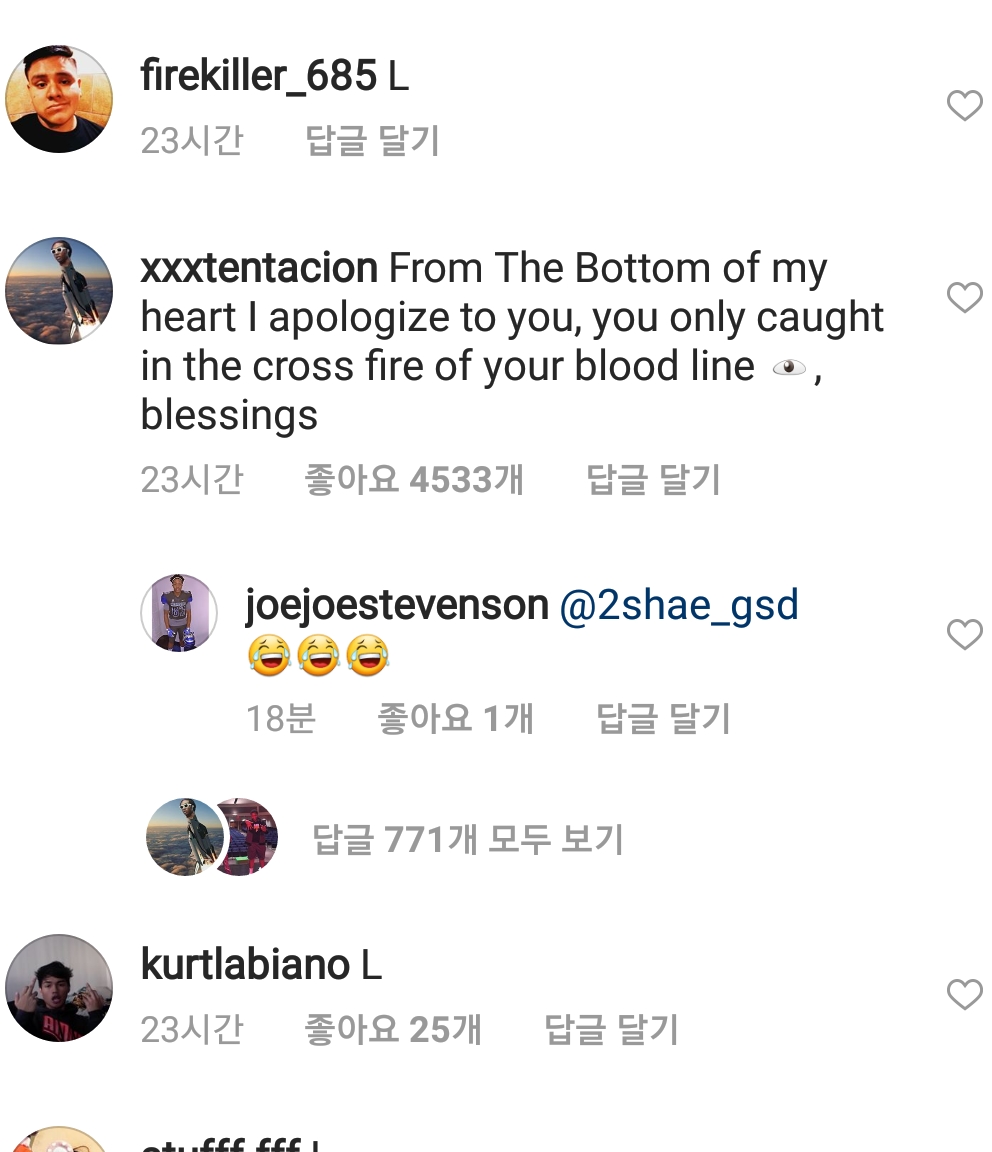Open joejoestevenson's profile picture
Image resolution: width=992 pixels, height=1152 pixels.
click(x=179, y=613)
